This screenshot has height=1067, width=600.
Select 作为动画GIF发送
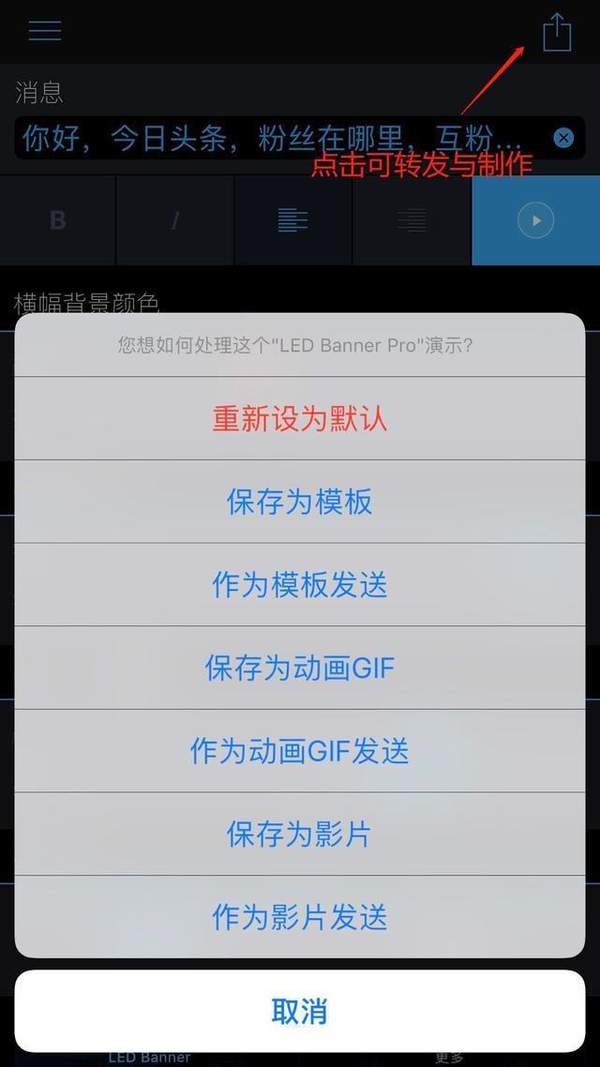[x=300, y=751]
